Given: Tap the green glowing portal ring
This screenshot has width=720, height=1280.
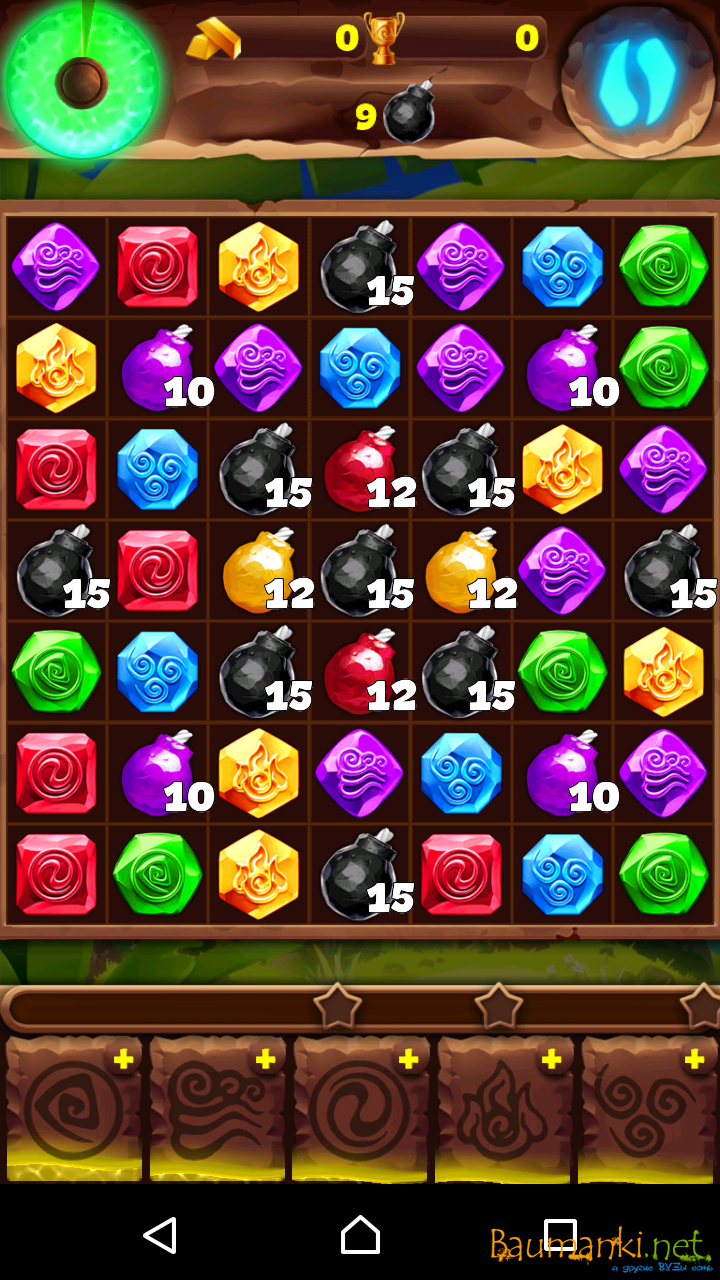Looking at the screenshot, I should pos(82,82).
